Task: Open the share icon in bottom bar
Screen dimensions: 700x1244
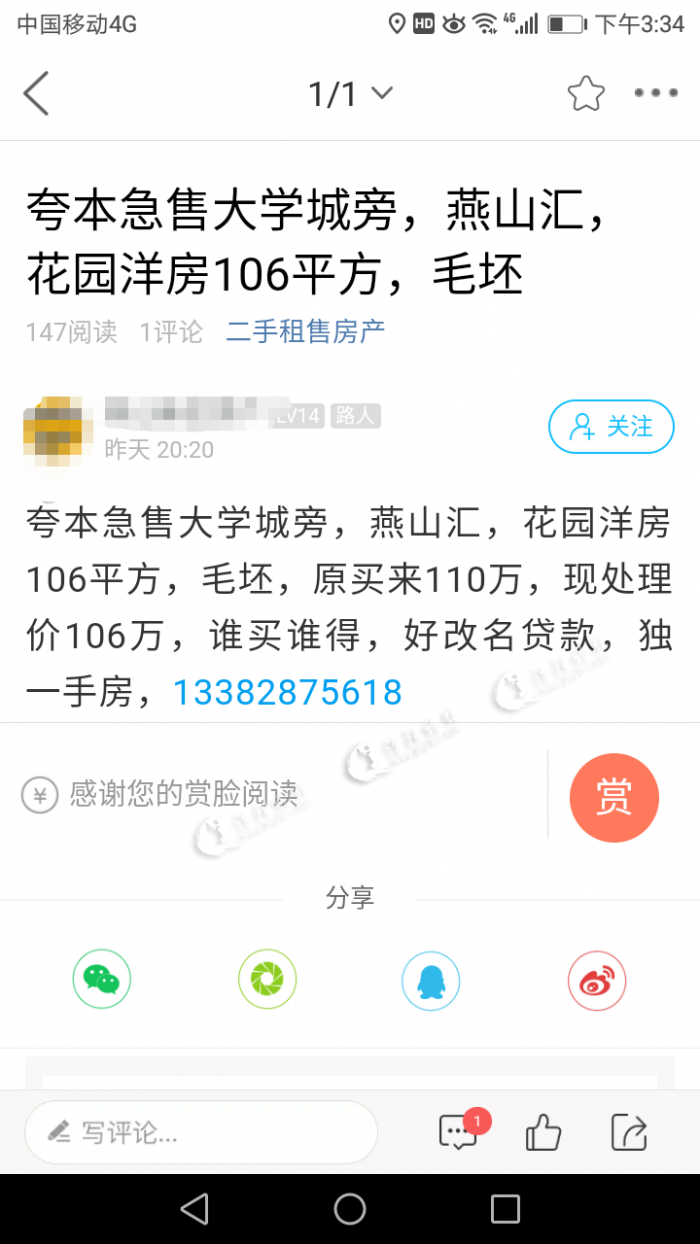Action: point(630,1132)
